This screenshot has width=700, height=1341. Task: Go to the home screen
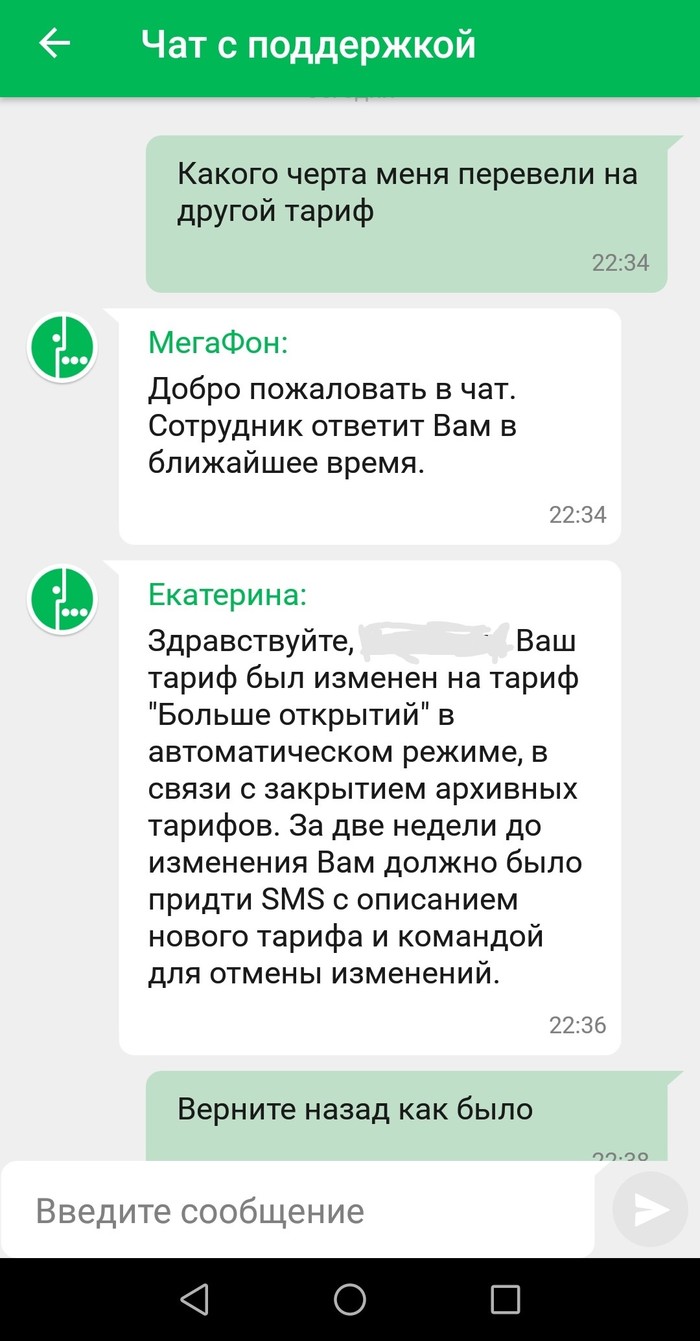point(350,1299)
